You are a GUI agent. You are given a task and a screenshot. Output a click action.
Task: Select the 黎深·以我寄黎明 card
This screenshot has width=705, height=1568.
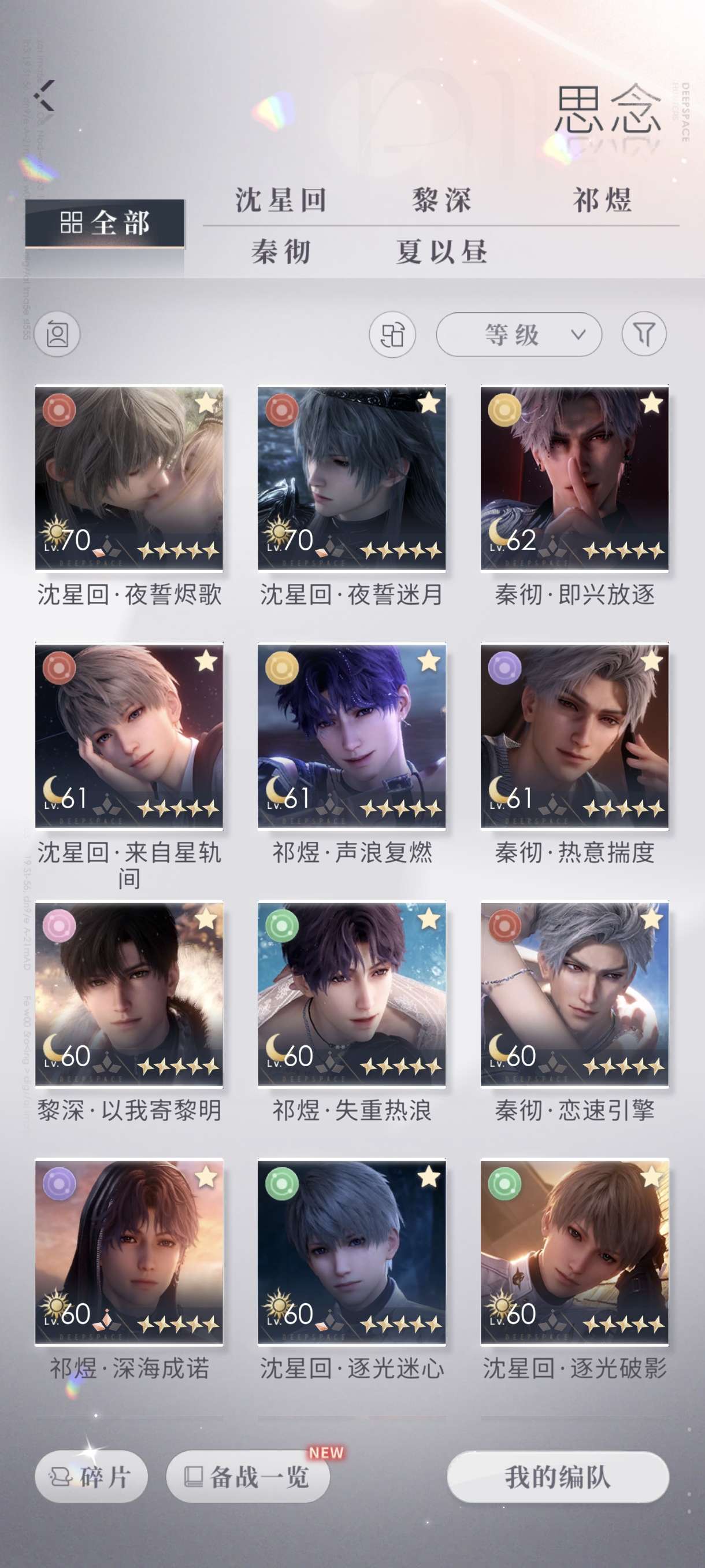129,993
